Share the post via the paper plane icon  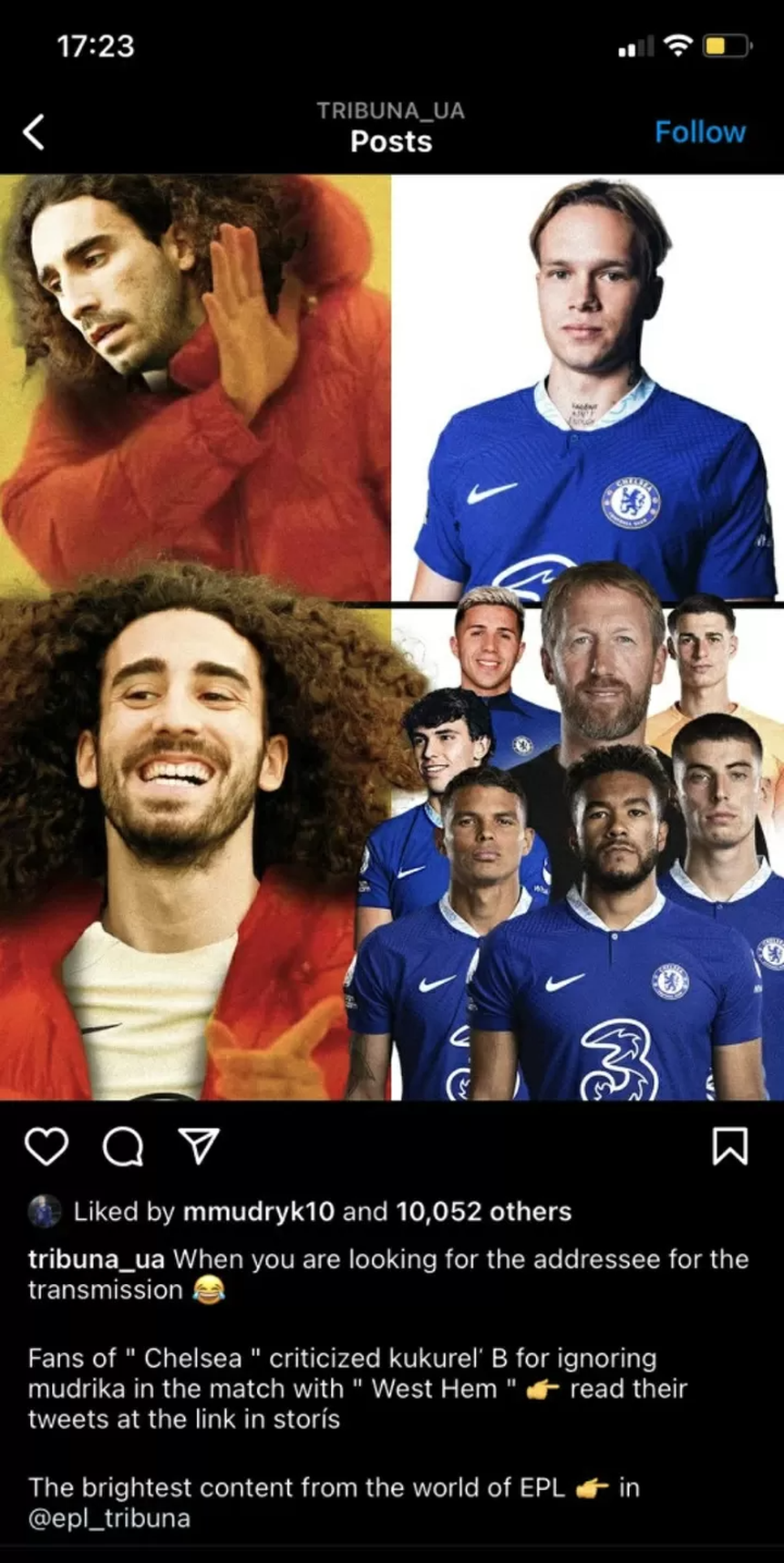(199, 1146)
